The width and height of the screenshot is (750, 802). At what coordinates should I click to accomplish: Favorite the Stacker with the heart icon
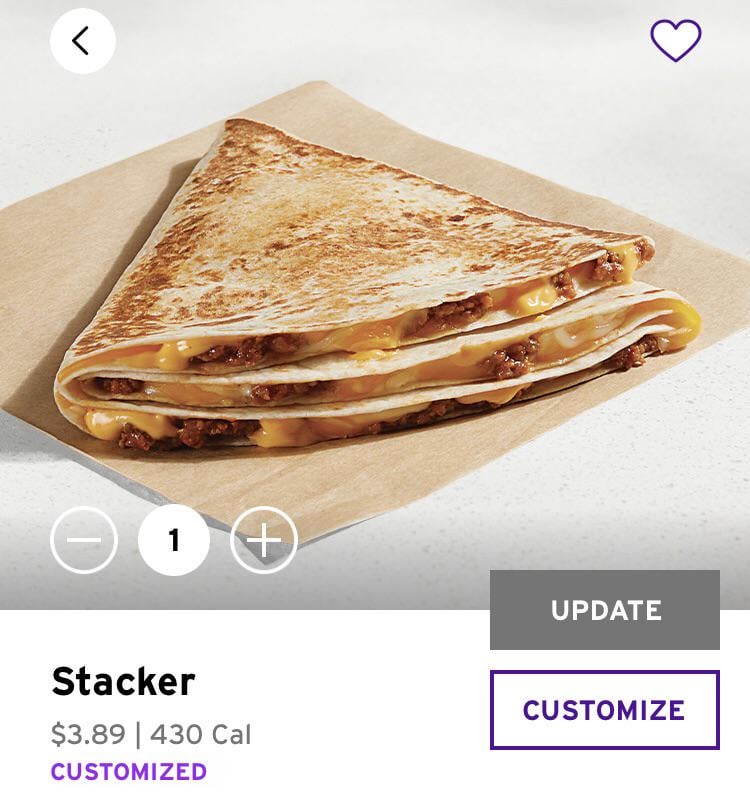tap(675, 41)
